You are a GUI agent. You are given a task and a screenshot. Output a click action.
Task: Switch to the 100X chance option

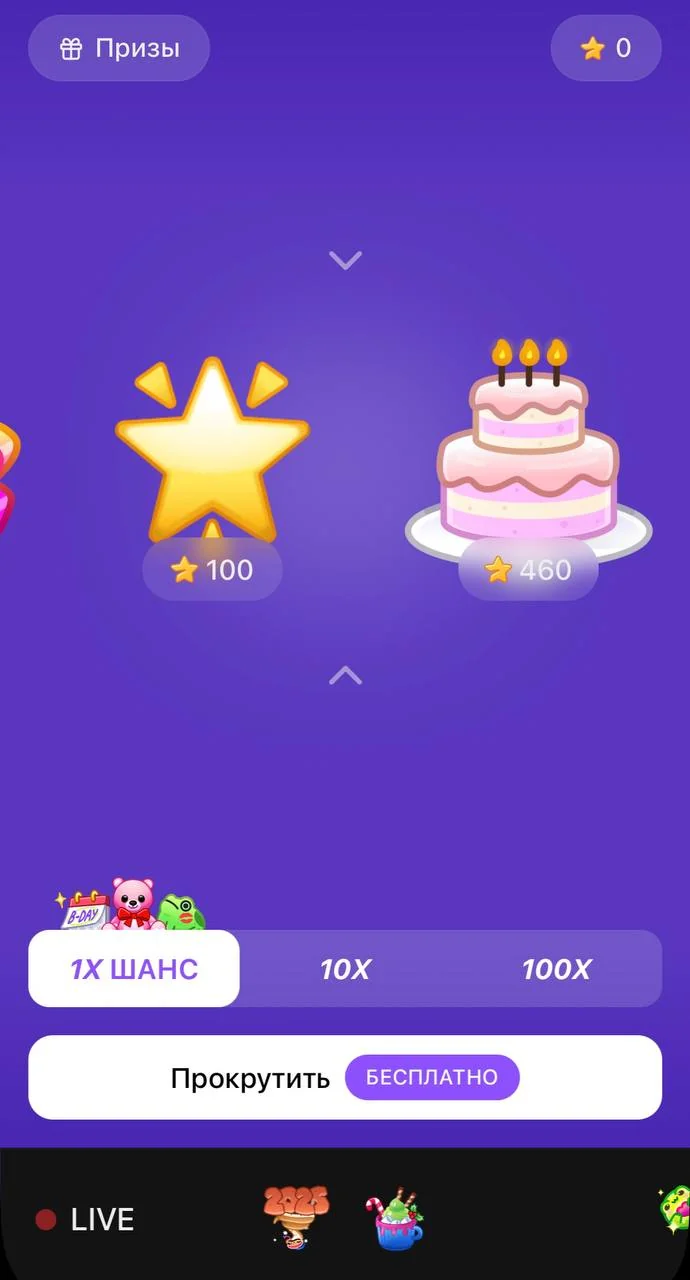556,969
